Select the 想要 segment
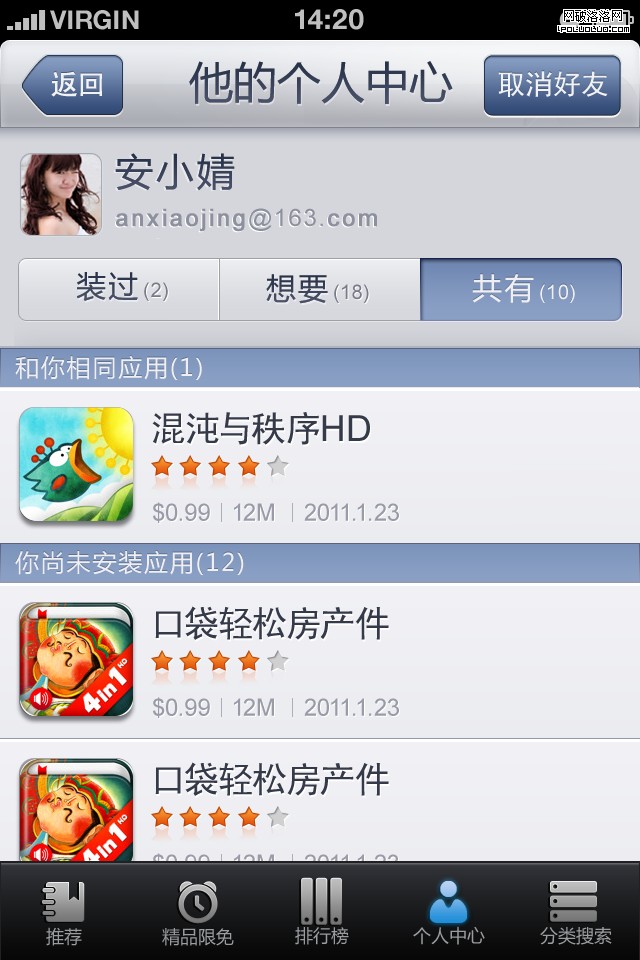Screen dimensions: 640x960 319,290
